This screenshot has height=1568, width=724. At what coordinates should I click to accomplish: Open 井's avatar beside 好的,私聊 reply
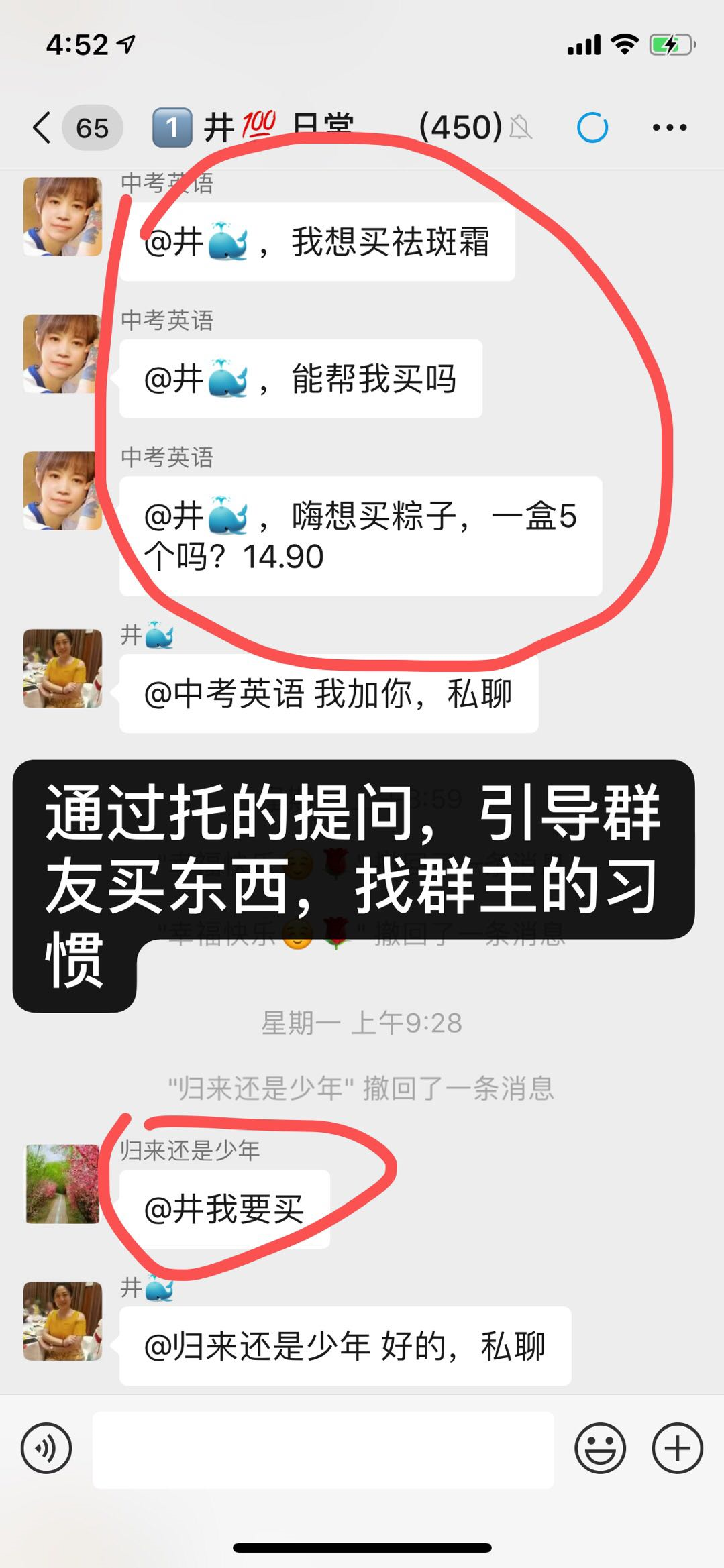[x=62, y=1321]
